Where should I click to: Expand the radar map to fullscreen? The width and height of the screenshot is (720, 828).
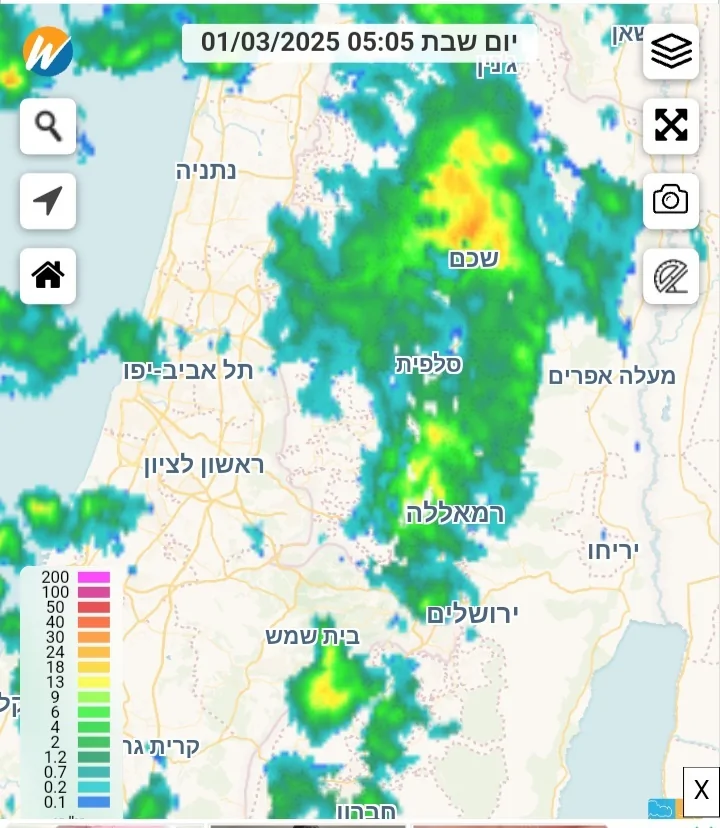(x=671, y=126)
